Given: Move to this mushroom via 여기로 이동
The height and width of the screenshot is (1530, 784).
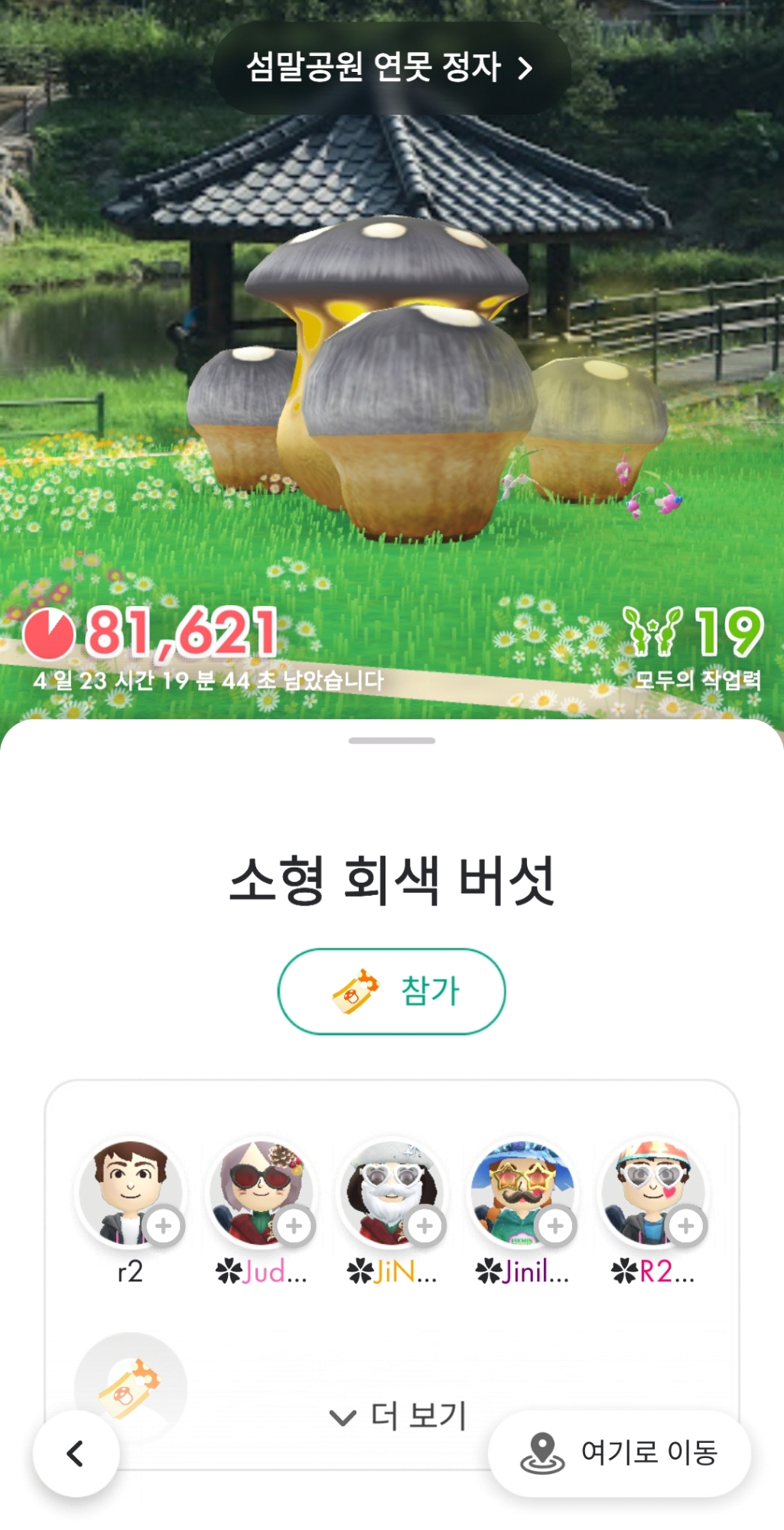Looking at the screenshot, I should (x=620, y=1452).
